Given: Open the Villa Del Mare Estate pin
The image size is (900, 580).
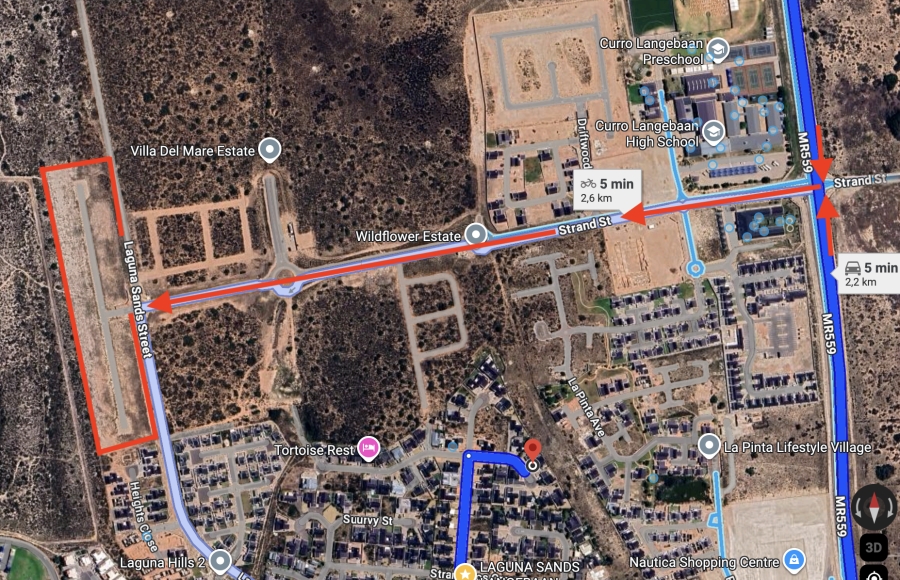Looking at the screenshot, I should click(x=269, y=151).
